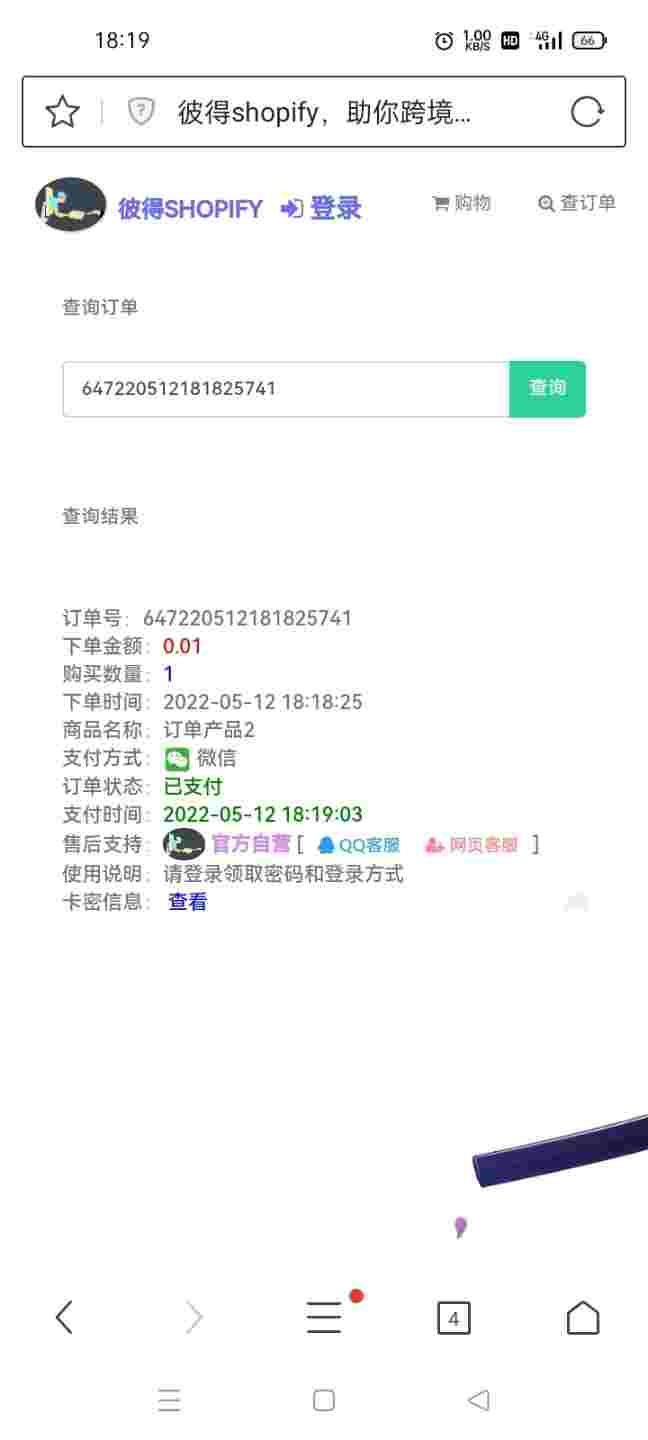The image size is (648, 1440).
Task: Tap the green 查询 button
Action: pyautogui.click(x=547, y=388)
